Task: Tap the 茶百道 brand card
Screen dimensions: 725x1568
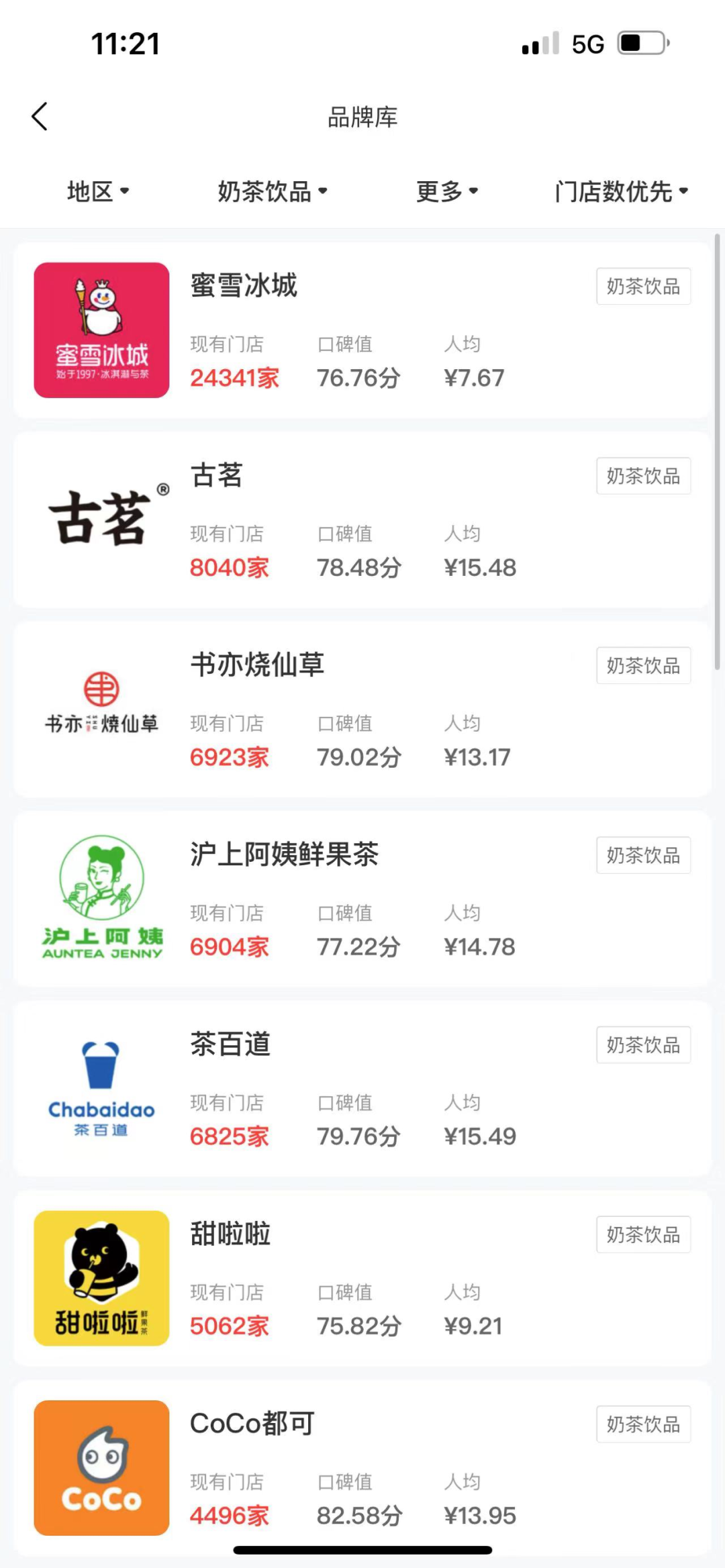Action: [362, 1089]
